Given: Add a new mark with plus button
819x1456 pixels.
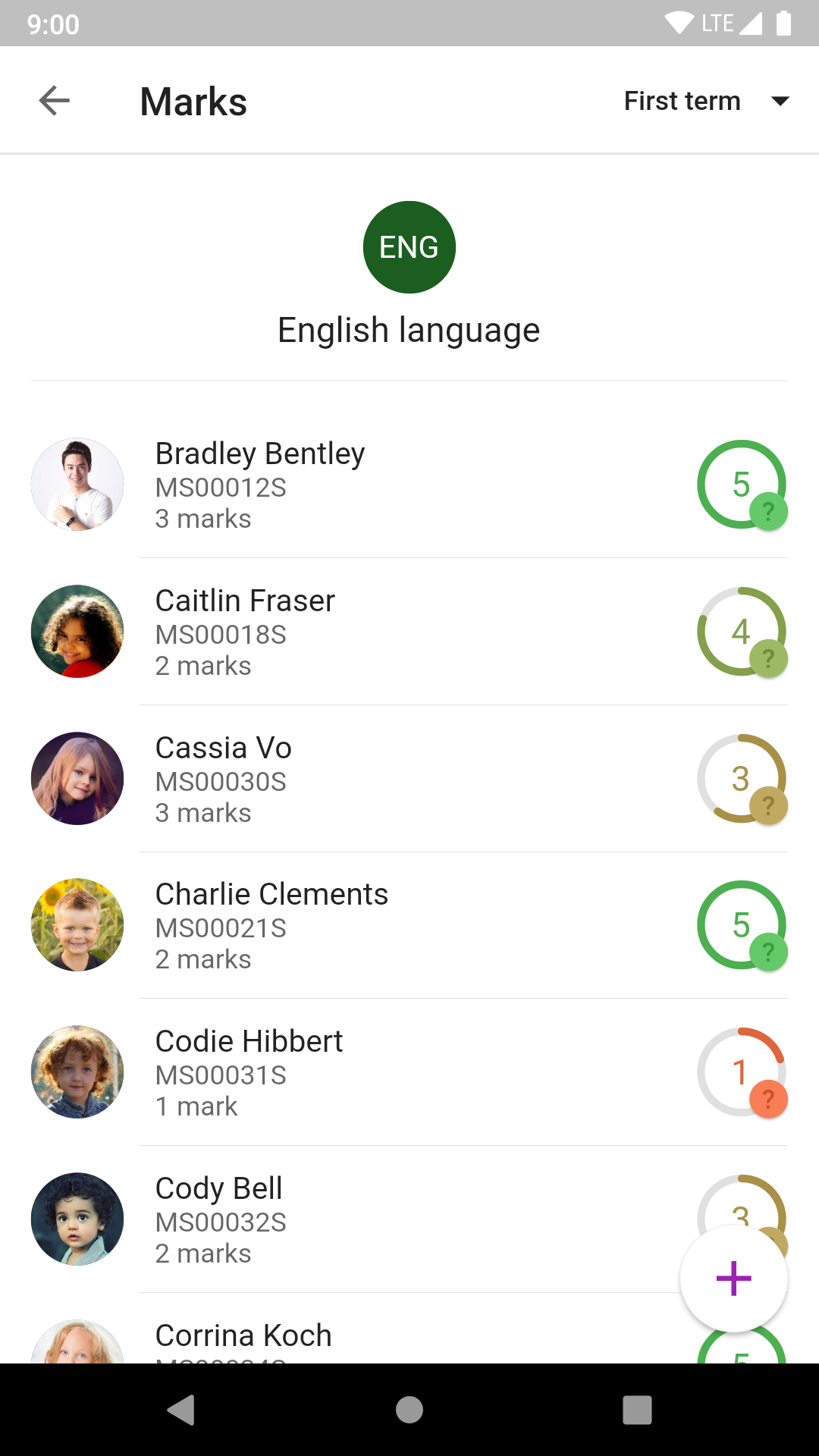Looking at the screenshot, I should coord(733,1279).
